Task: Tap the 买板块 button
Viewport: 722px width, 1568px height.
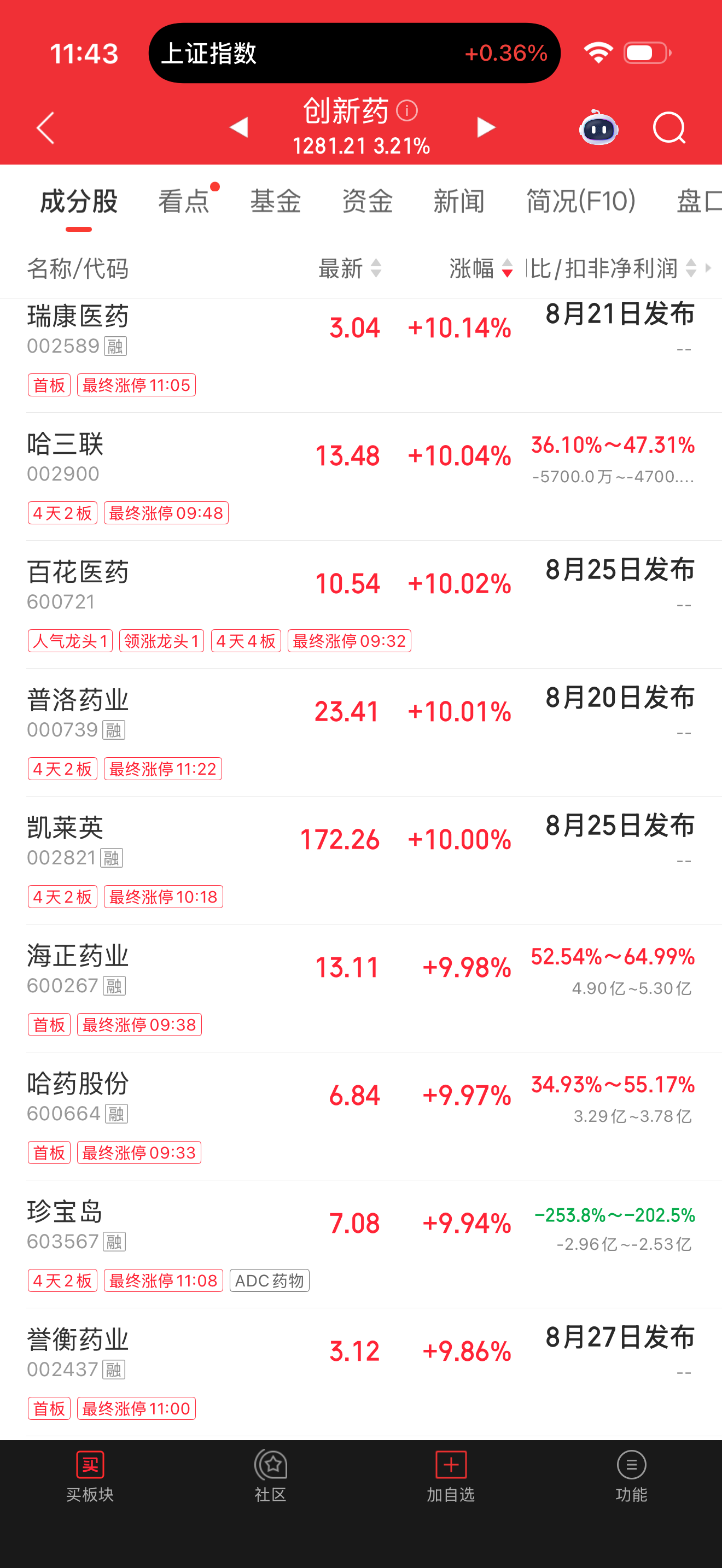Action: click(x=90, y=1476)
